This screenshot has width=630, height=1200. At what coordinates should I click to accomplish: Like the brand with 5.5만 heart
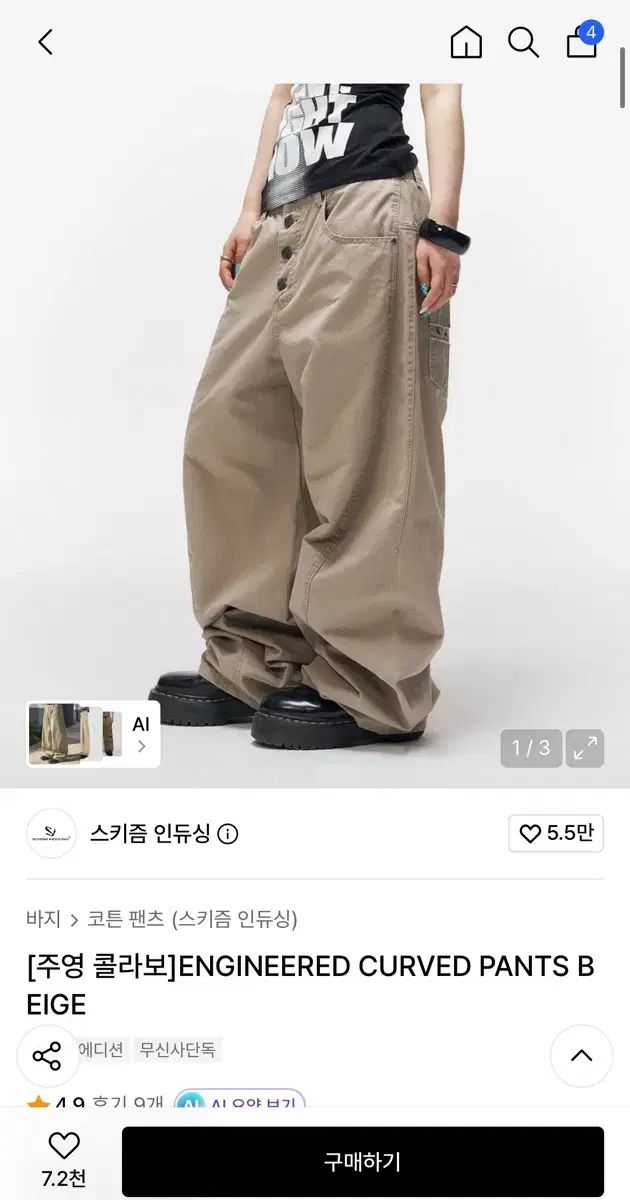[556, 833]
